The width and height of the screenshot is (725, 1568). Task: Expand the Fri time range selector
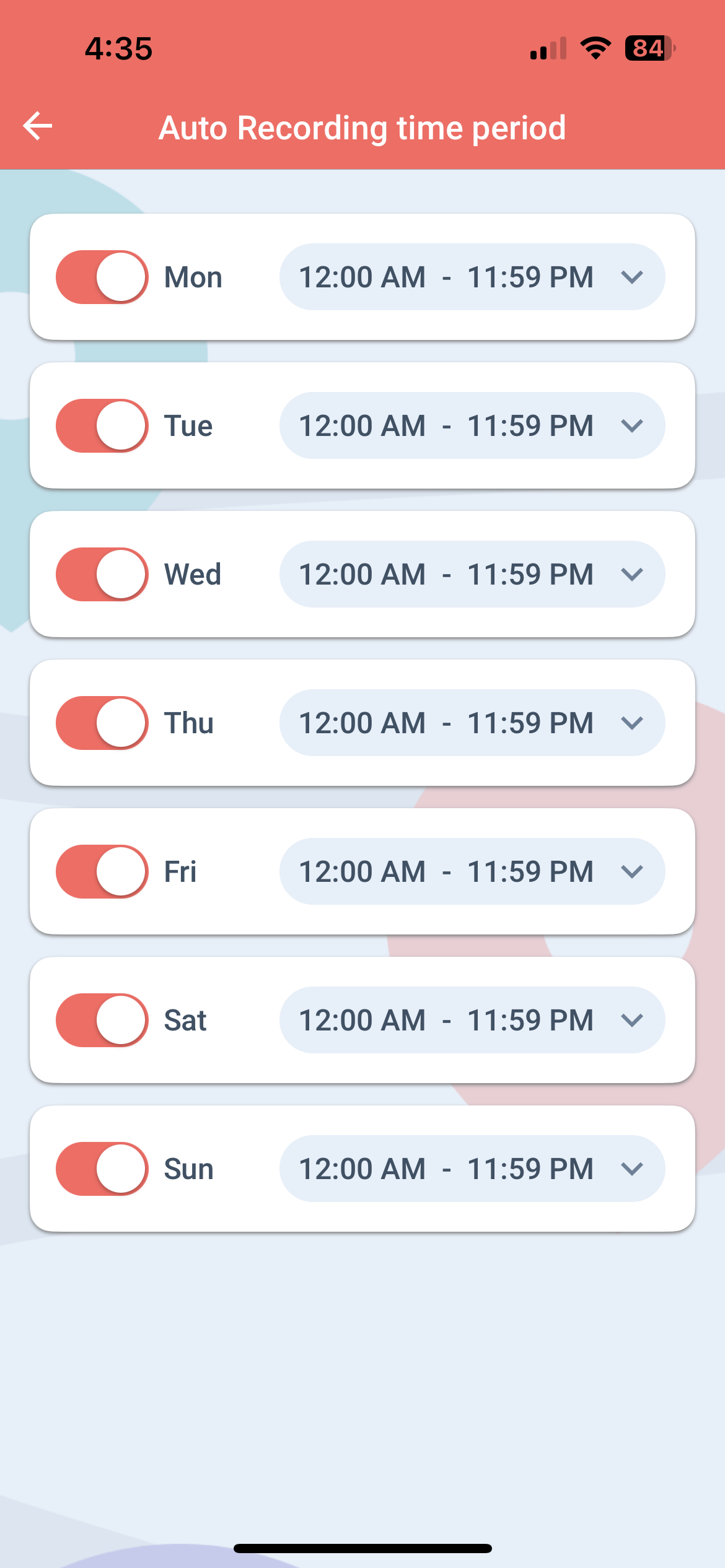click(x=472, y=871)
